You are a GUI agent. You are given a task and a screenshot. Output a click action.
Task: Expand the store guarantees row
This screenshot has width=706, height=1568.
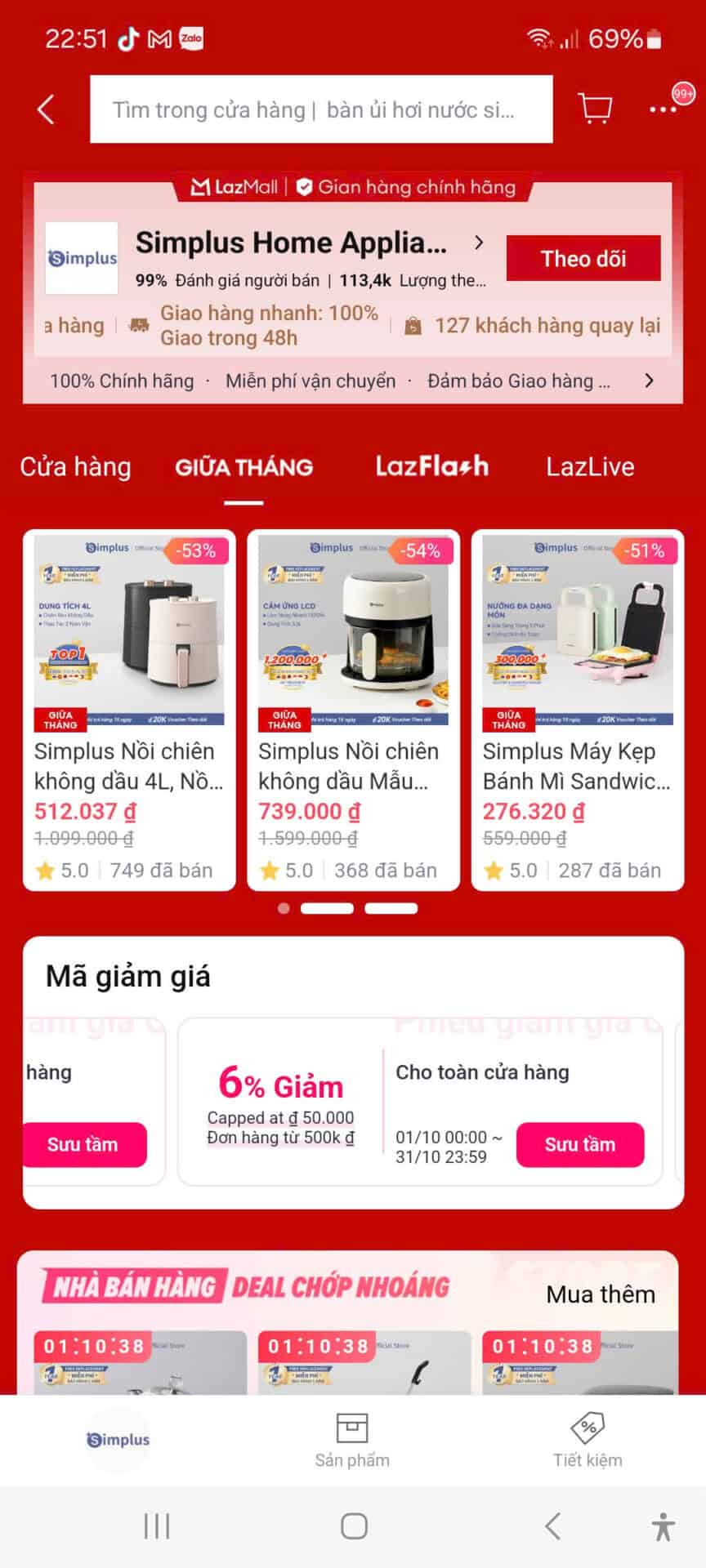click(x=650, y=381)
